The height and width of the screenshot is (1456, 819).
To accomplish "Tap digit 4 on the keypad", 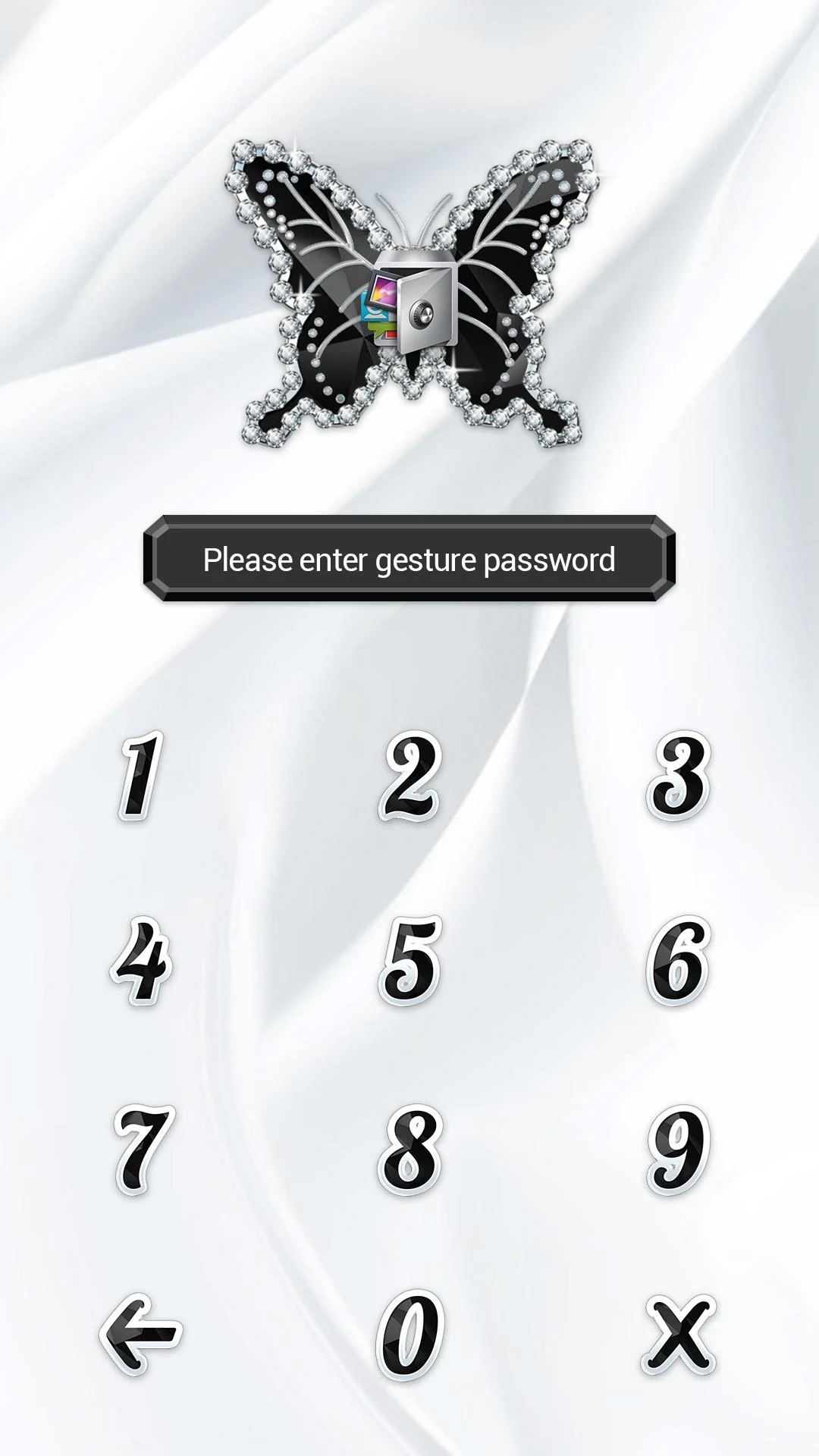I will pos(141,961).
